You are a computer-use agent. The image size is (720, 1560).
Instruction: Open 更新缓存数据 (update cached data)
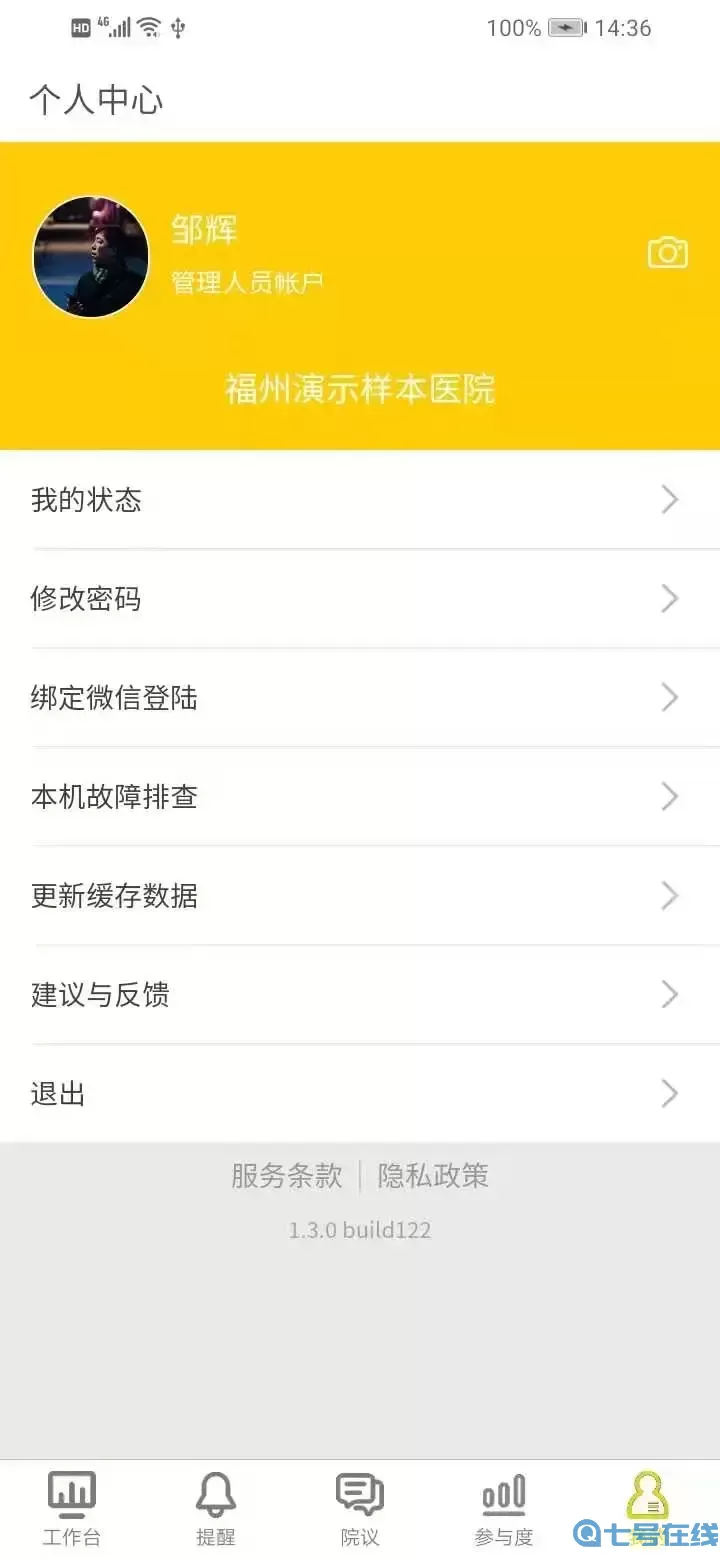[x=360, y=896]
